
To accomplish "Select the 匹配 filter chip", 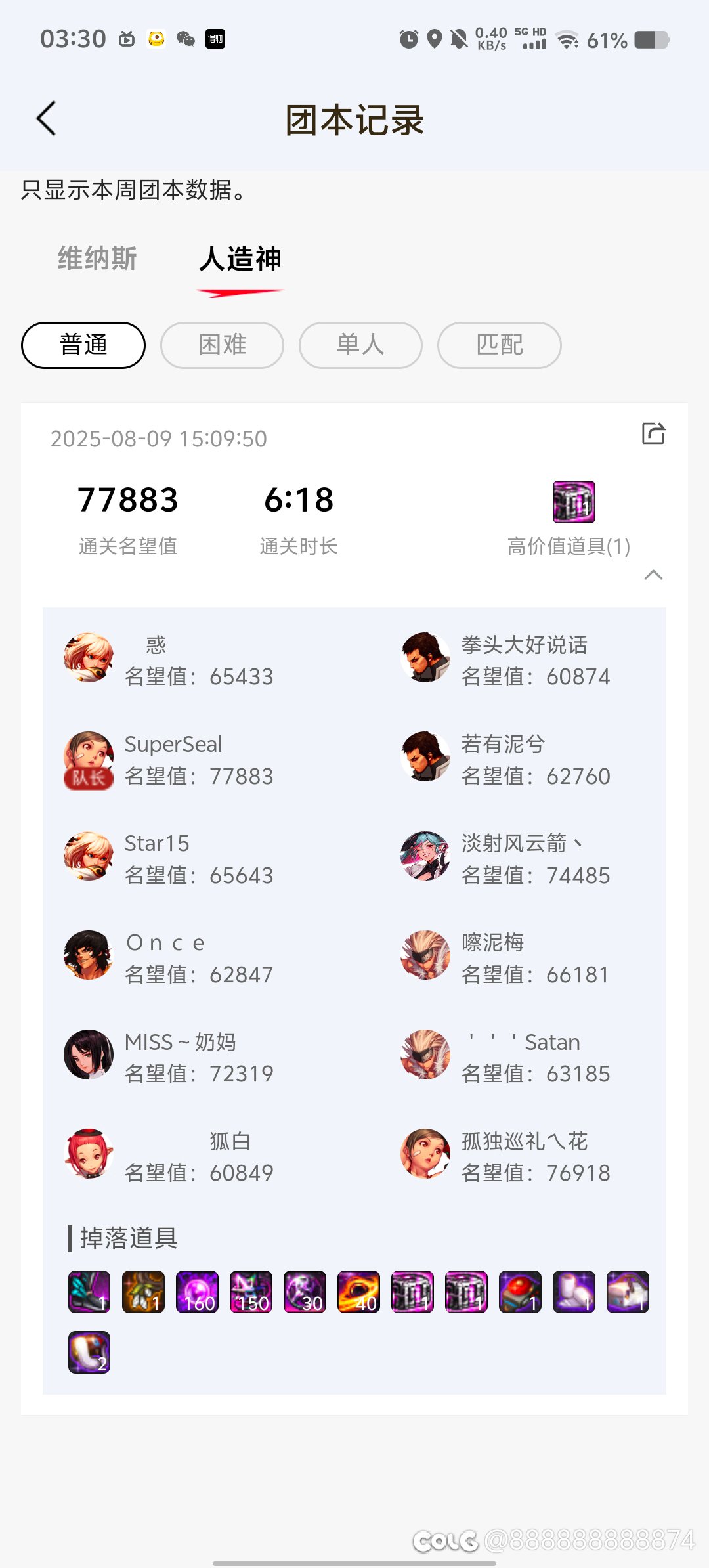I will [x=499, y=345].
